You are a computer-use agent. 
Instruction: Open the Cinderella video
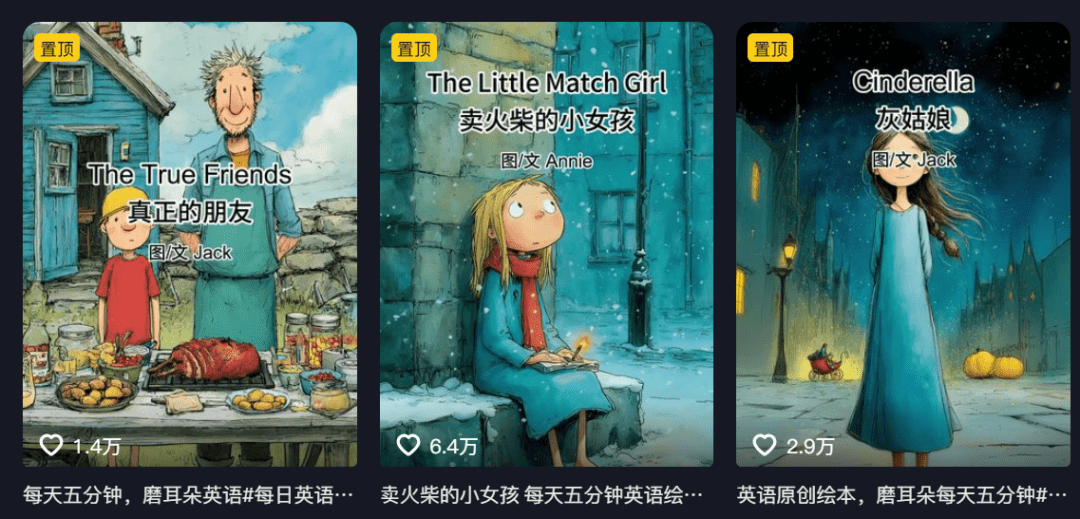902,245
